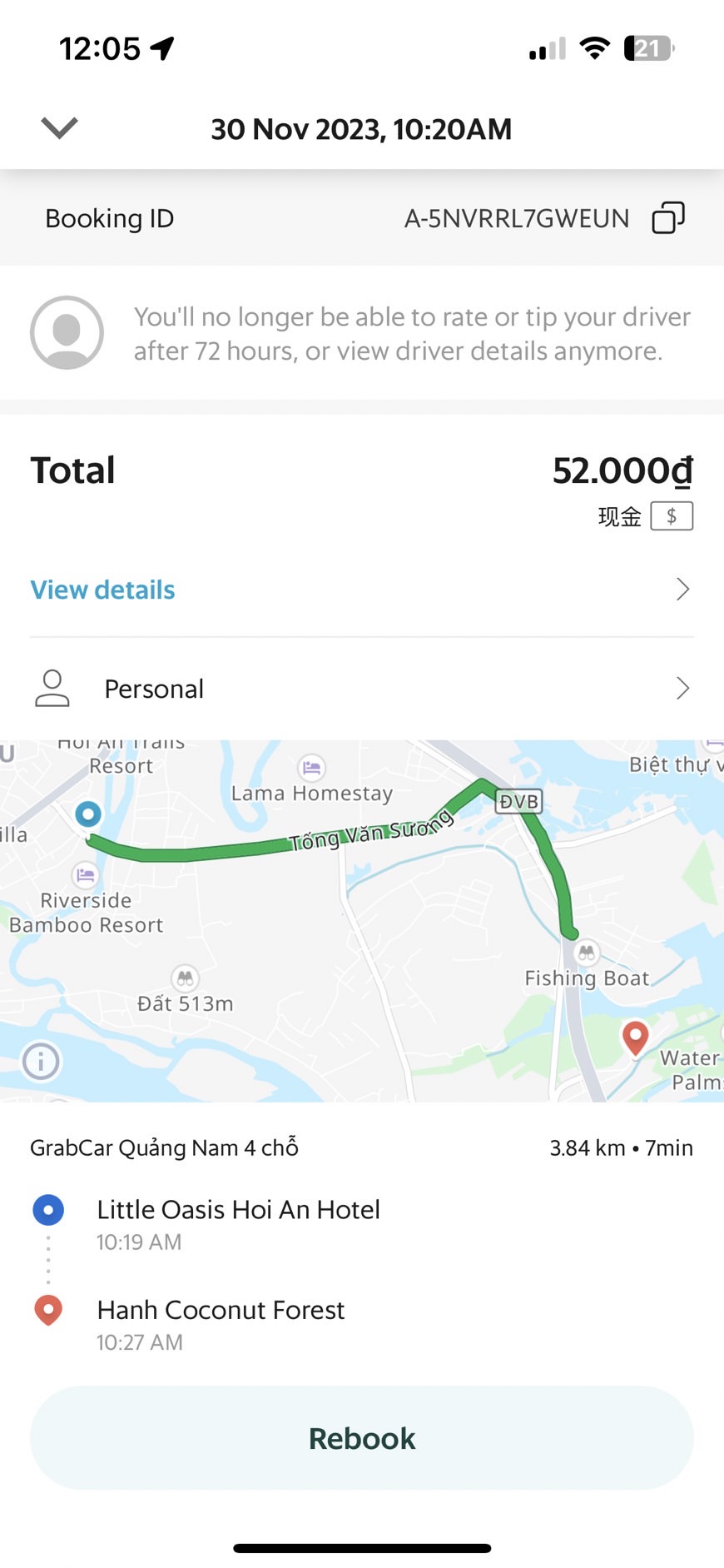Open the Personal trip tag row

362,689
